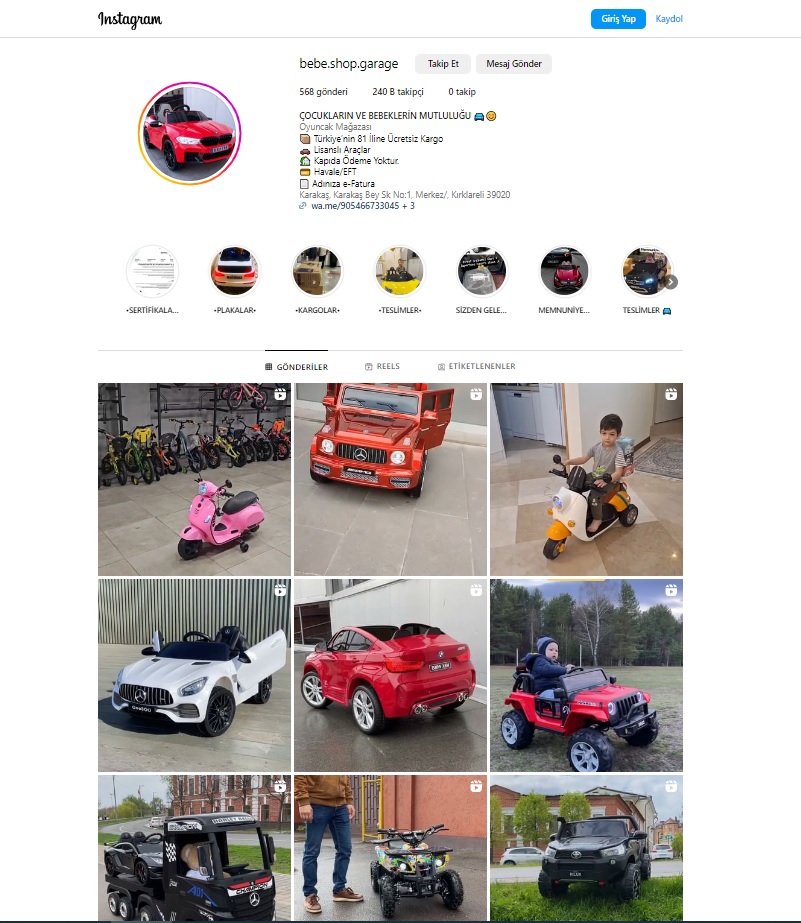Image resolution: width=801 pixels, height=923 pixels.
Task: Open the Kaydol sign-up link
Action: pyautogui.click(x=669, y=19)
